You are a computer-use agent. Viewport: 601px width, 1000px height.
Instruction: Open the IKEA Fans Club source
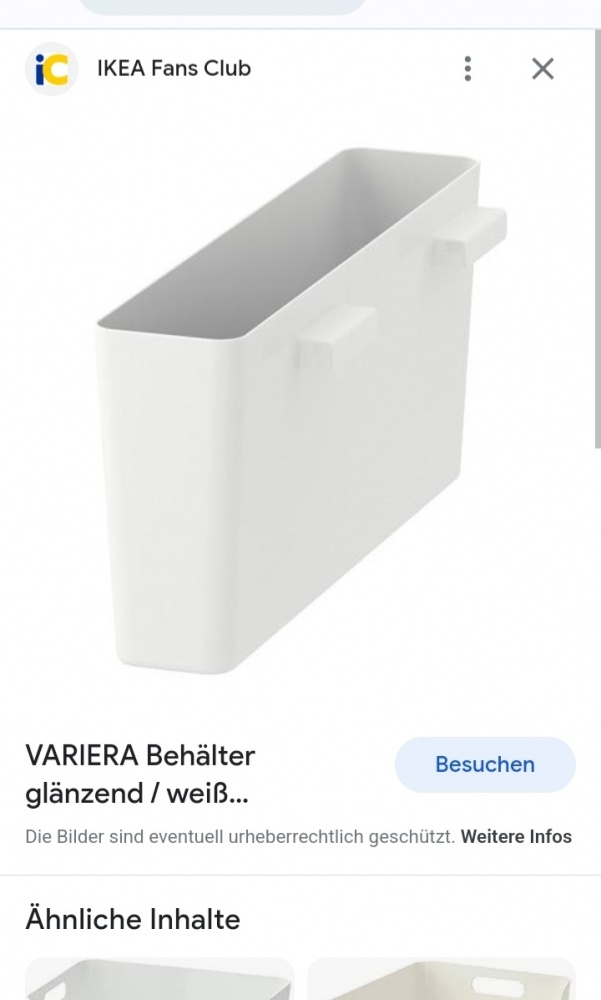174,68
